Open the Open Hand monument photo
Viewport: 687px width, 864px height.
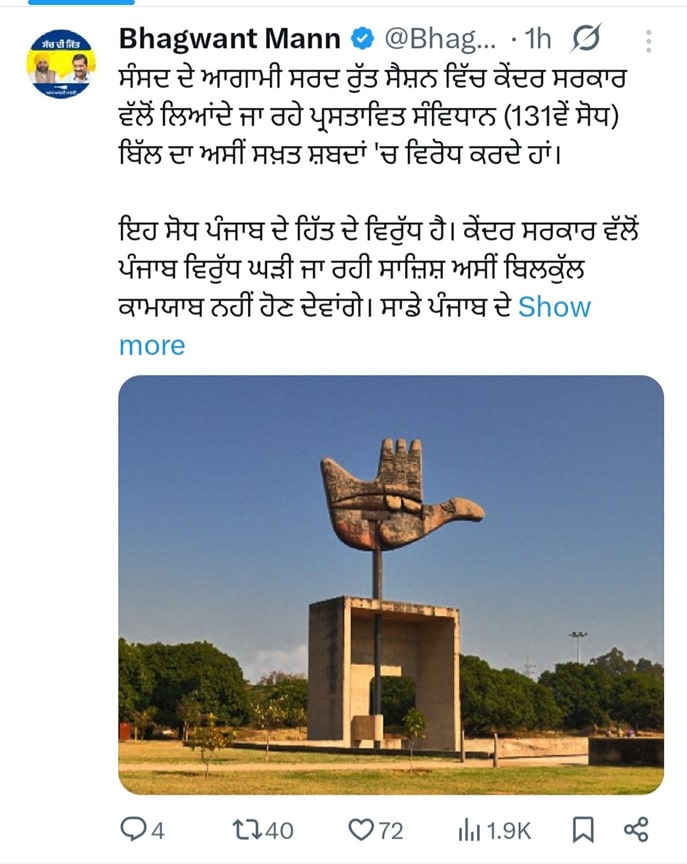tap(390, 585)
